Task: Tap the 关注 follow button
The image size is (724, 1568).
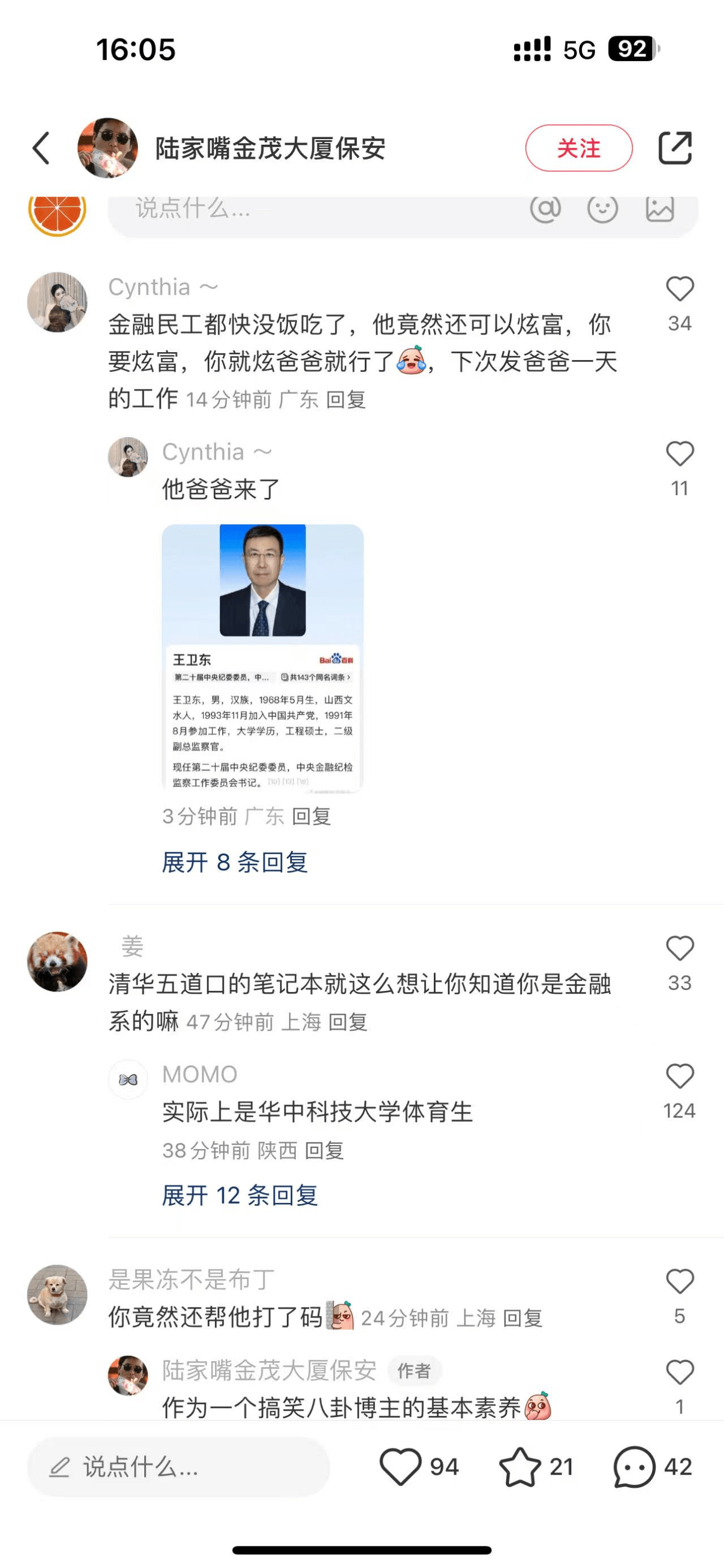Action: pyautogui.click(x=579, y=148)
